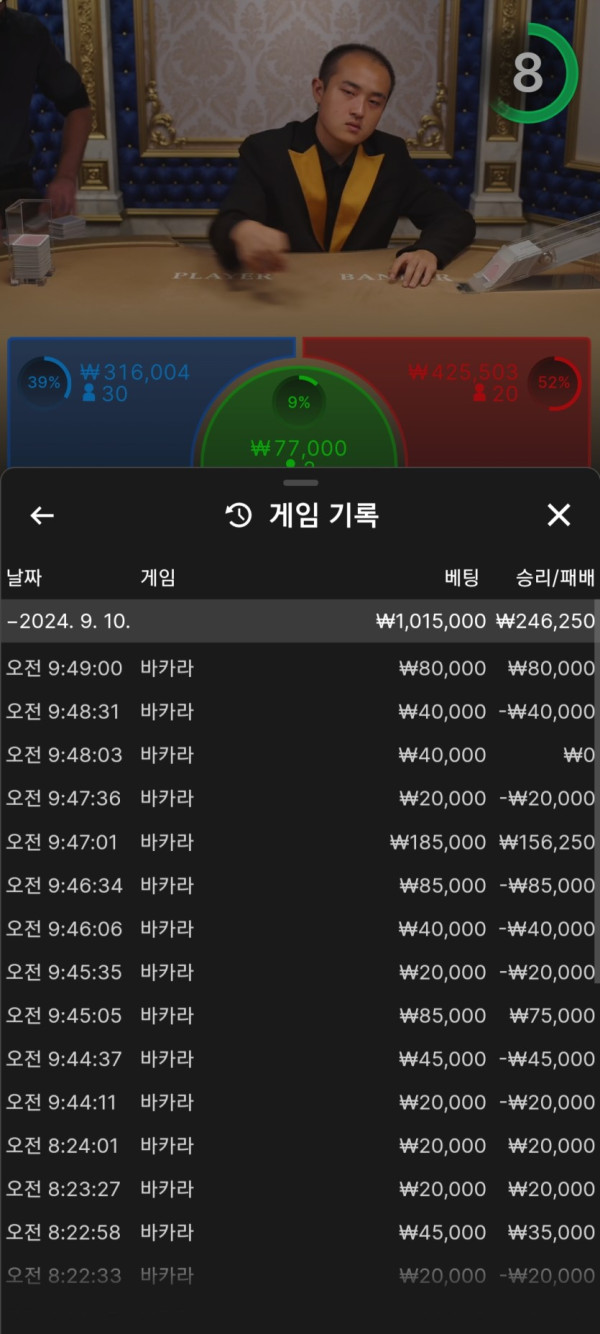The image size is (600, 1334).
Task: Open the 오전 9:45:05 baccarat record
Action: click(x=300, y=1015)
